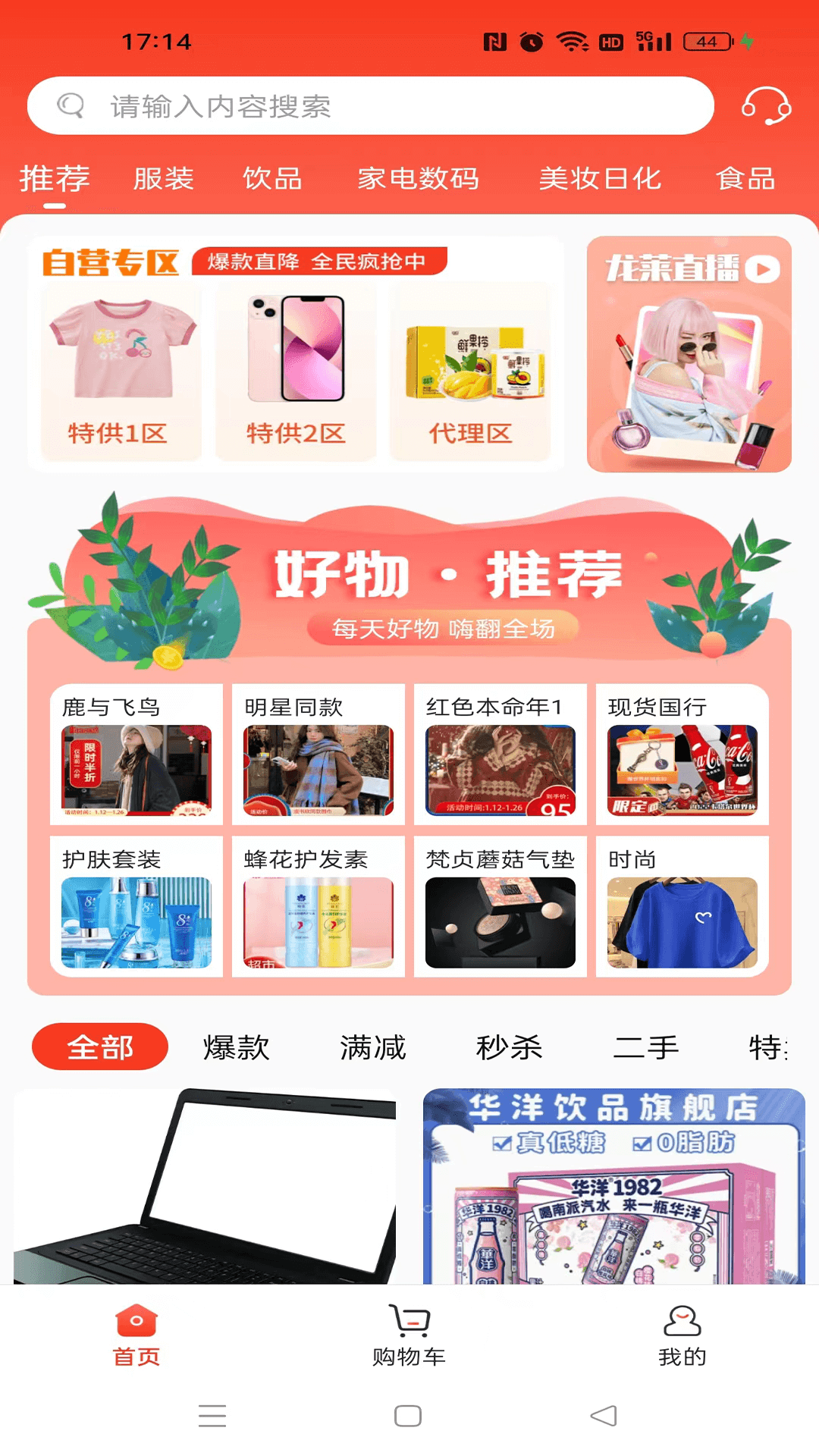Tap the search box at top
This screenshot has height=1456, width=819.
[x=370, y=106]
